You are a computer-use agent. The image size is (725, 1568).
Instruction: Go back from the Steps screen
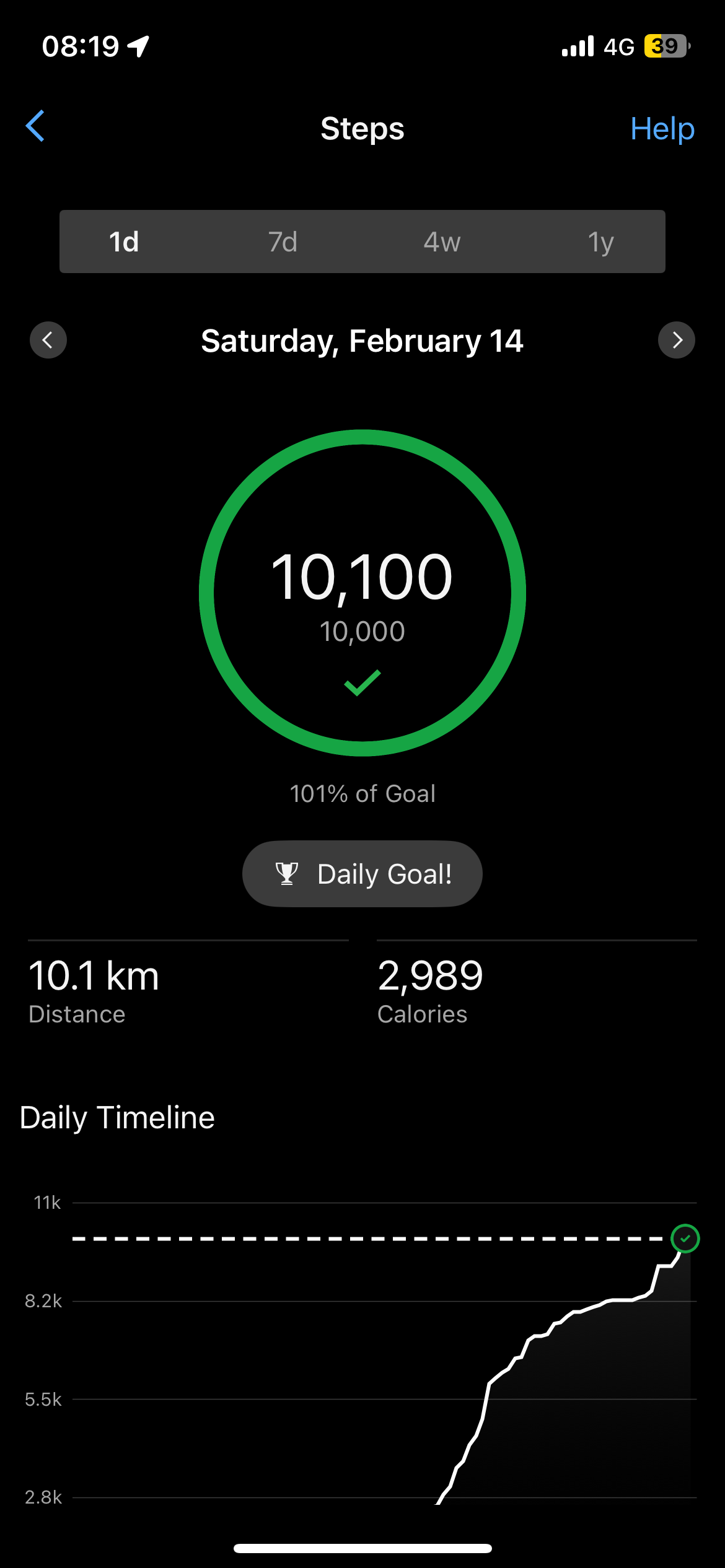click(x=36, y=126)
